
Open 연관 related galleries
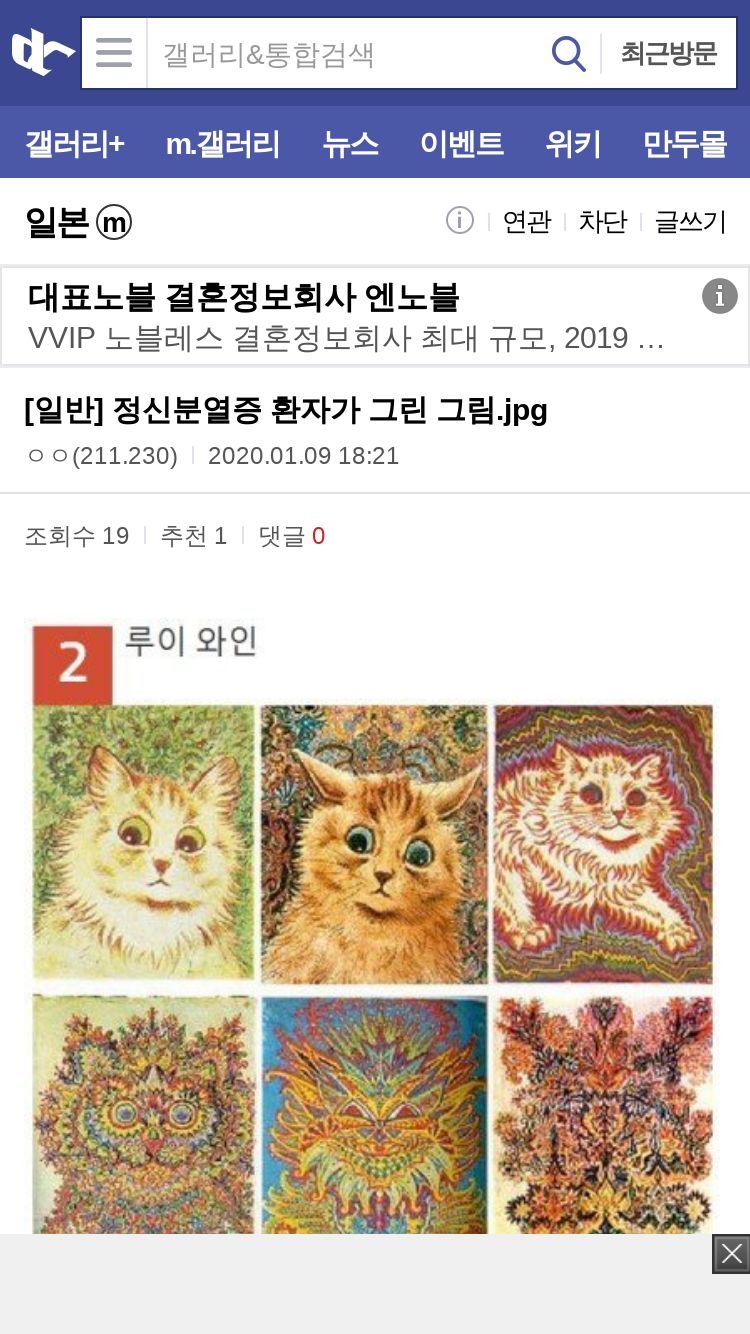527,221
